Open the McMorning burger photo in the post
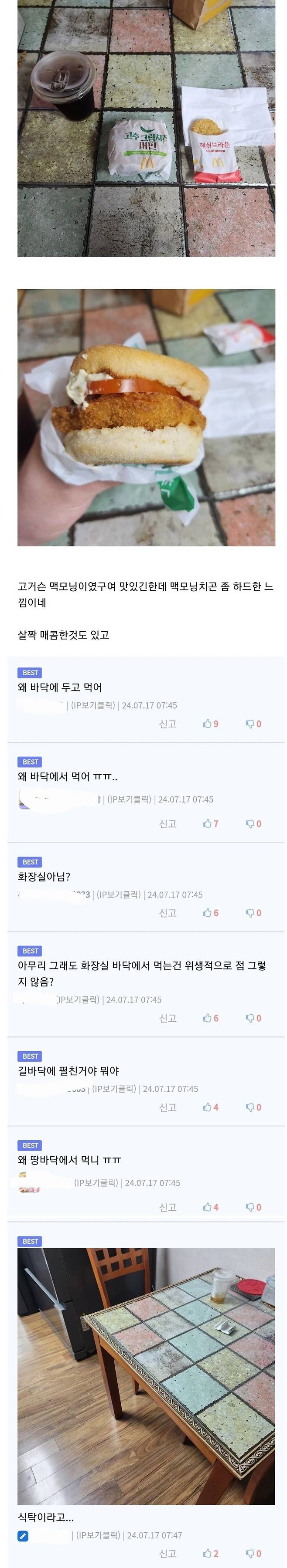This screenshot has height=1568, width=287. pyautogui.click(x=146, y=417)
